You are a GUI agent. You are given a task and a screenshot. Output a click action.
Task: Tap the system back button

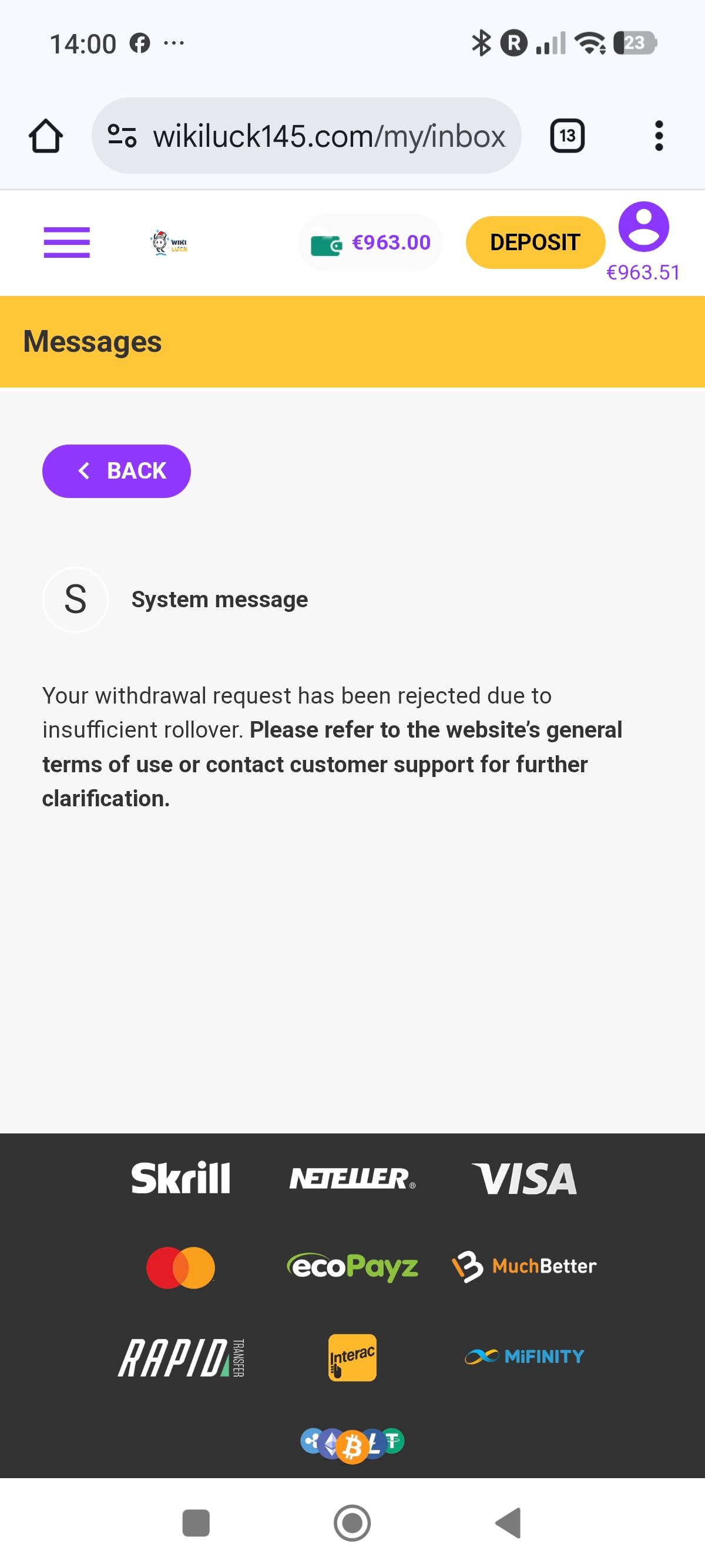tap(508, 1522)
